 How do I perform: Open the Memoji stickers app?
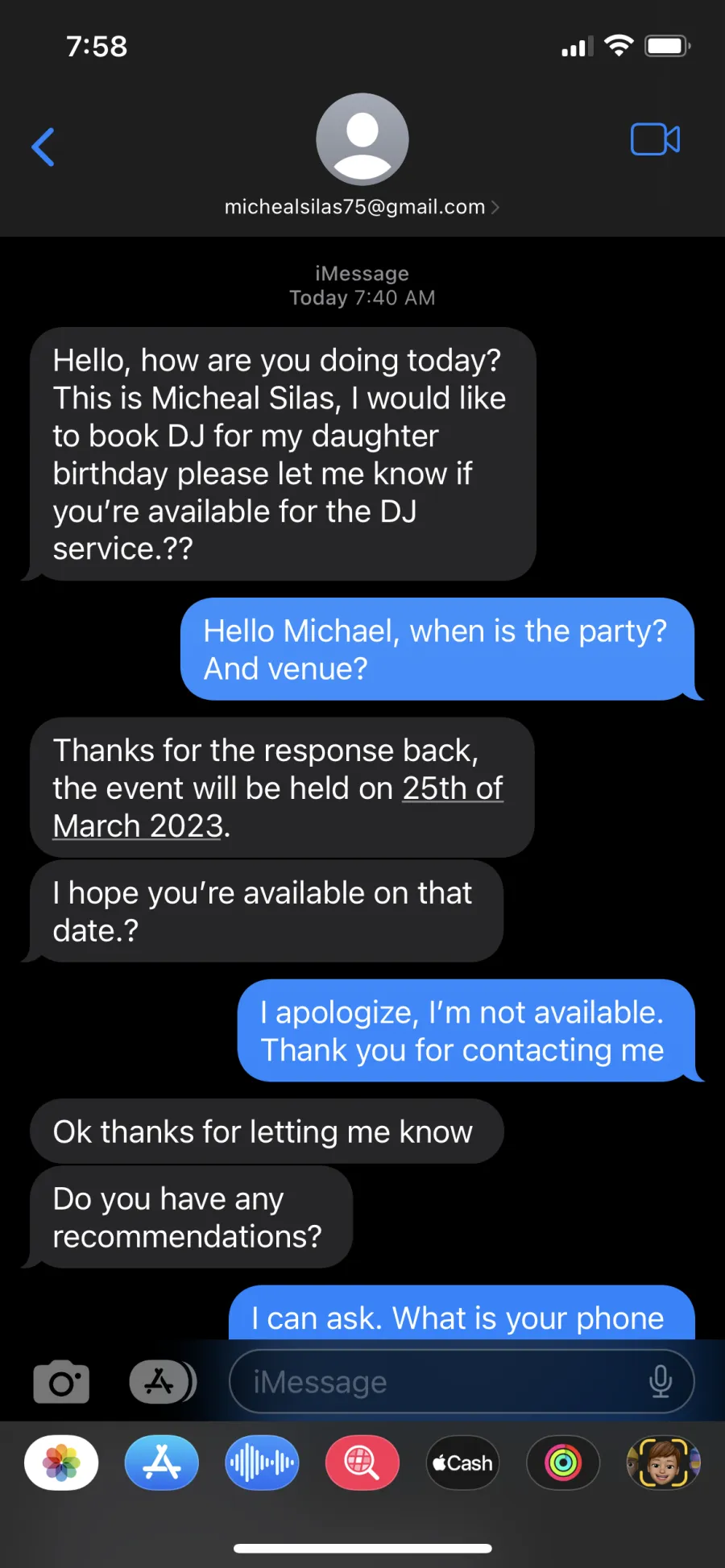[x=663, y=1463]
